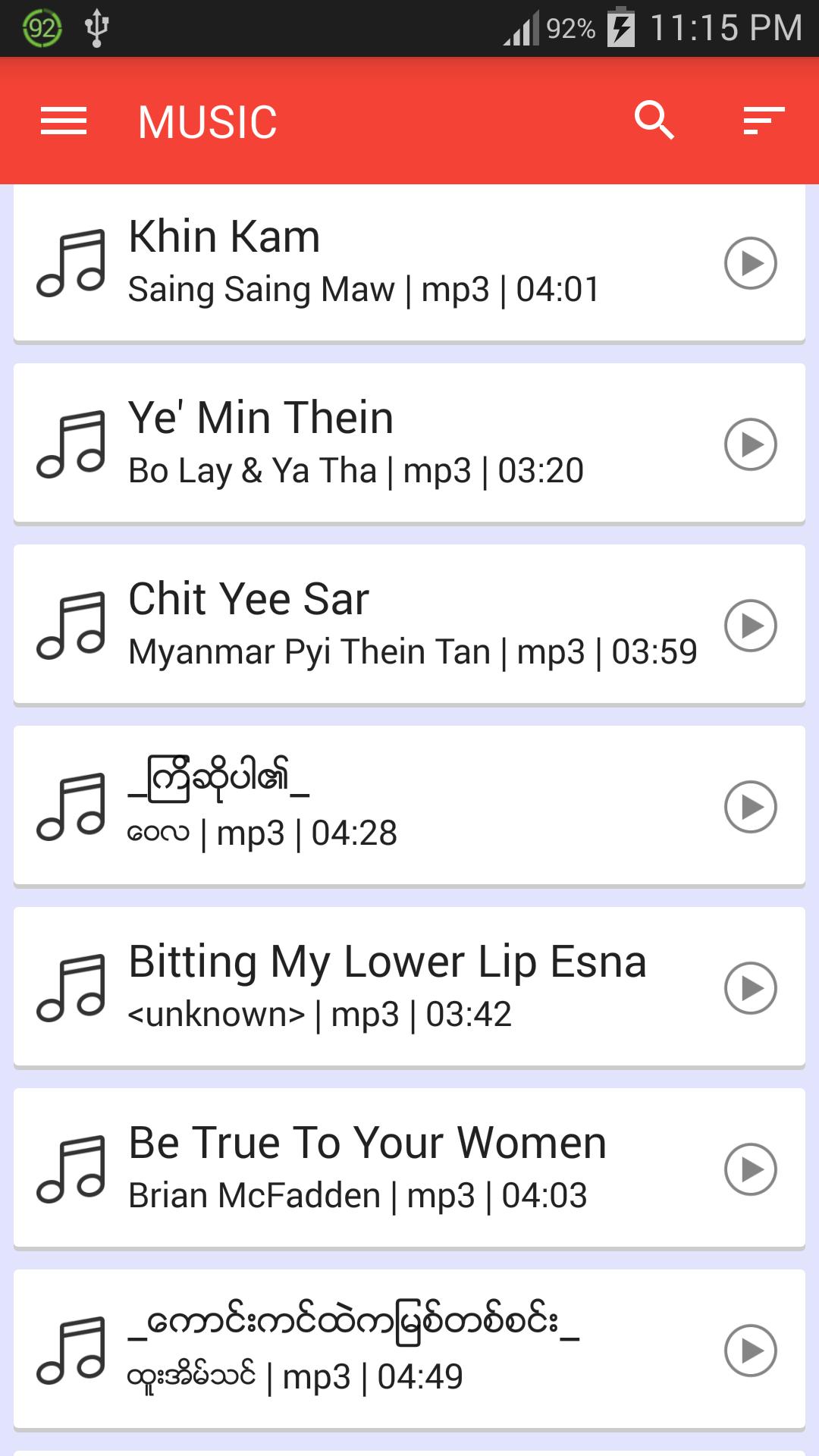Open the sort options icon
Viewport: 819px width, 1456px height.
tap(764, 121)
